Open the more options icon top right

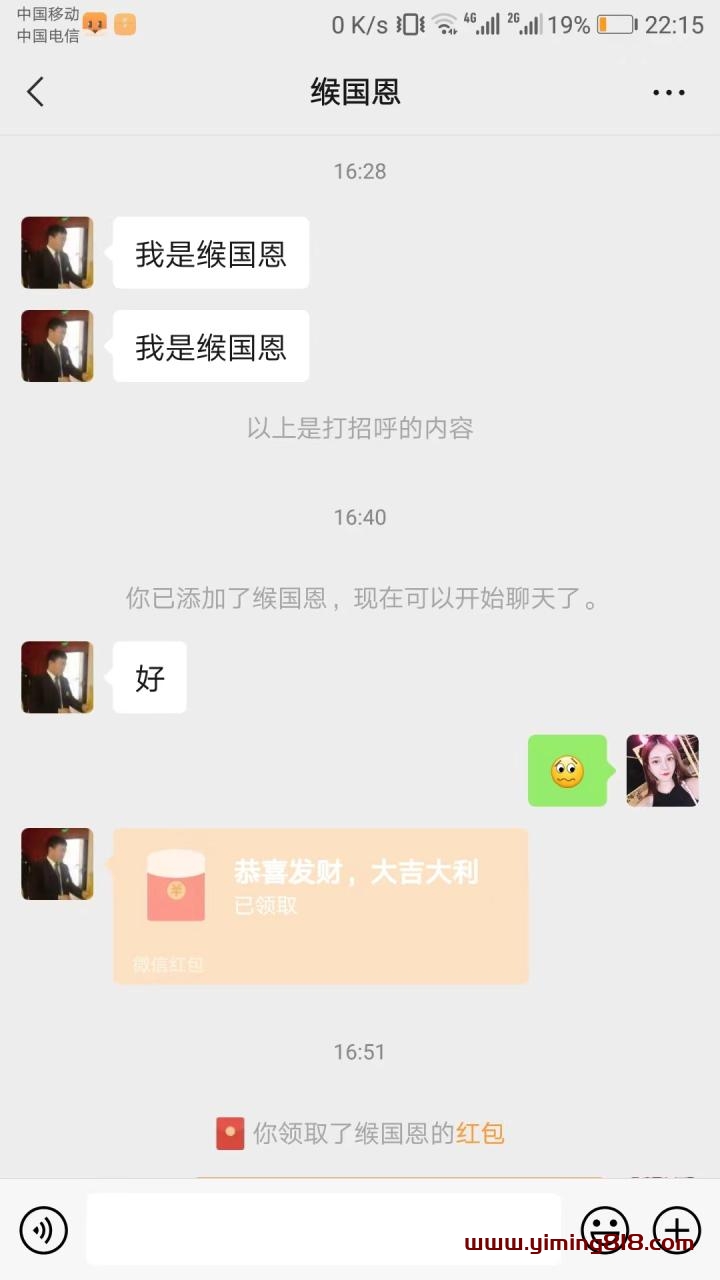pyautogui.click(x=666, y=91)
